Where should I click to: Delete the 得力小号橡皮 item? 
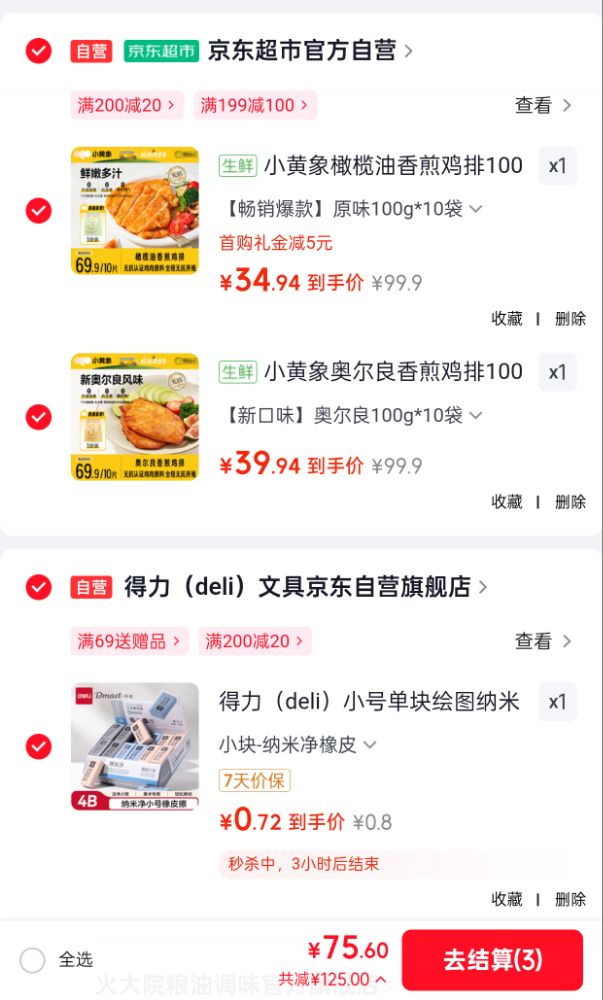(x=570, y=899)
